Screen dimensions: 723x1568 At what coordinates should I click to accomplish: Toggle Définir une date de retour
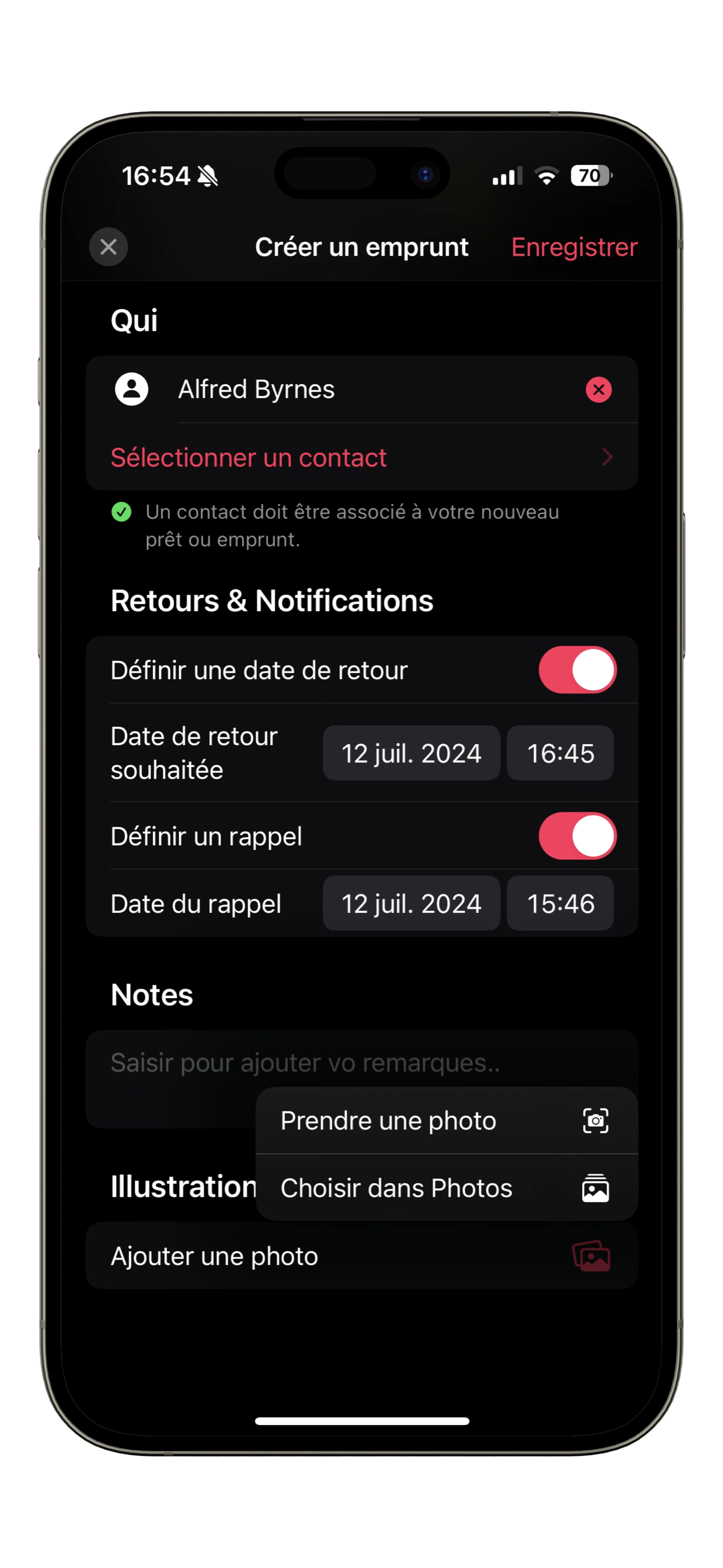pos(577,670)
